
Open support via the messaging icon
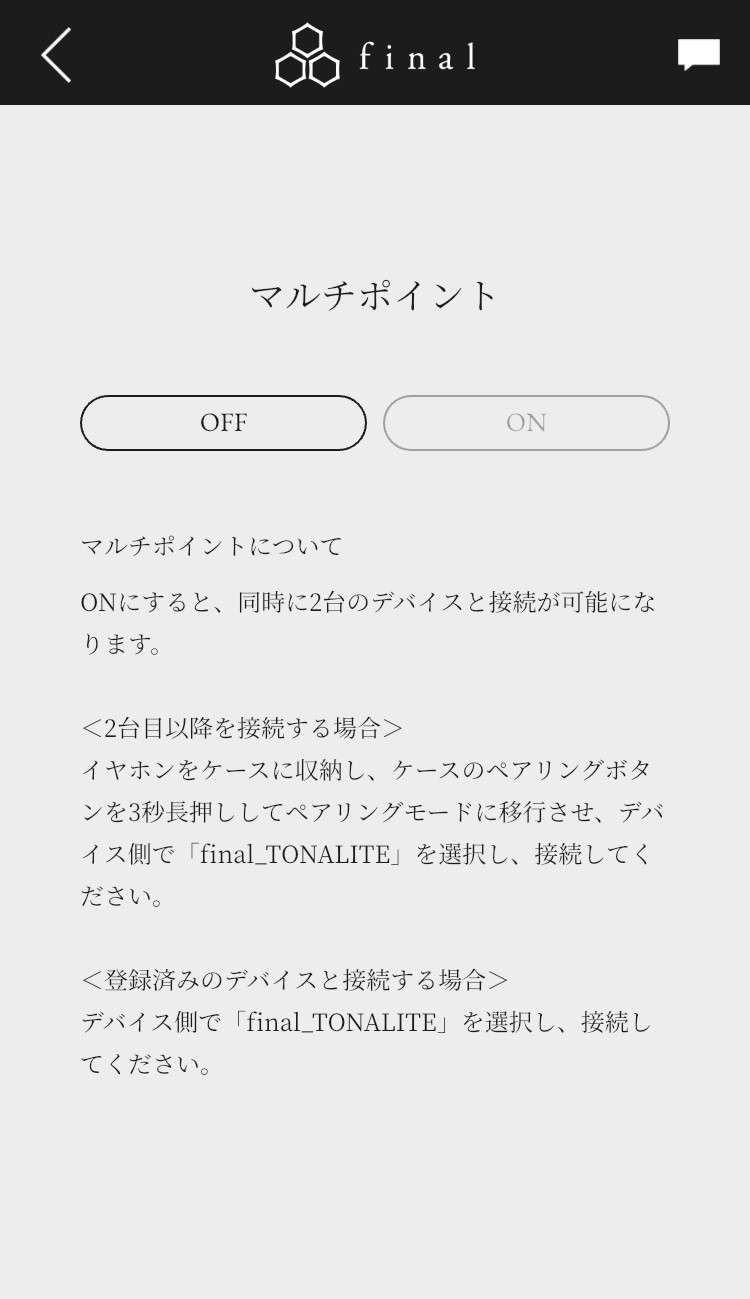point(700,52)
